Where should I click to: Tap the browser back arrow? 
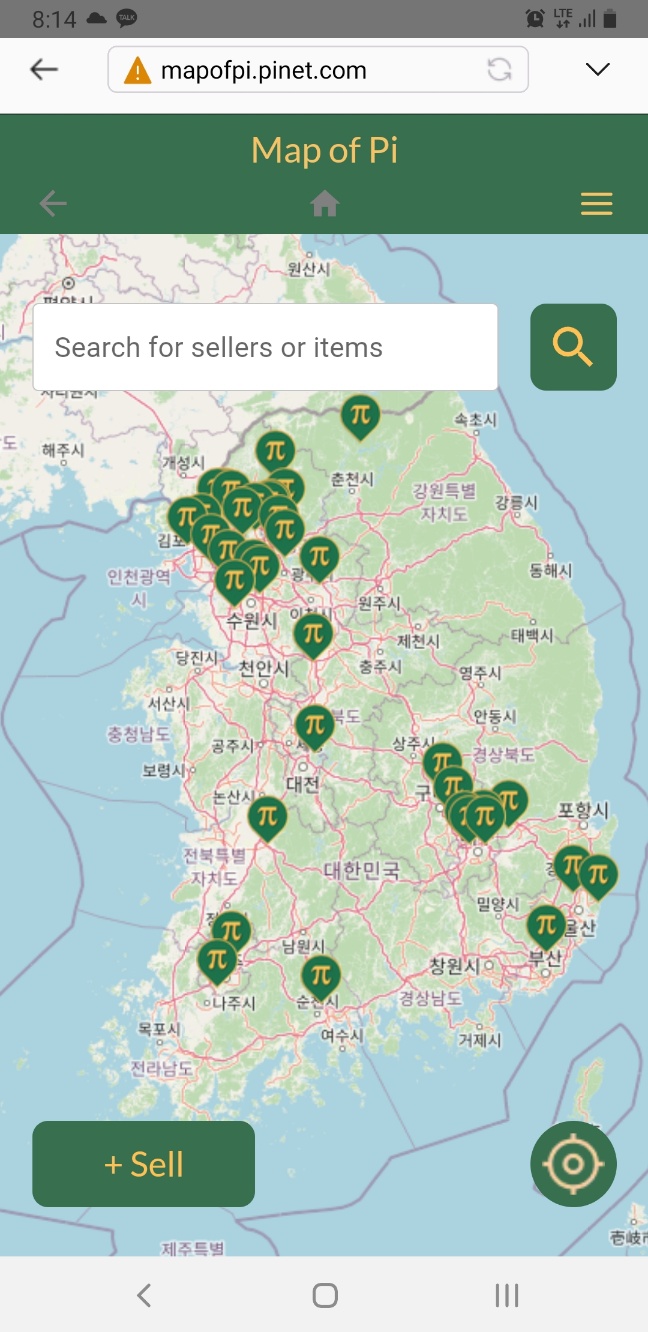[44, 70]
